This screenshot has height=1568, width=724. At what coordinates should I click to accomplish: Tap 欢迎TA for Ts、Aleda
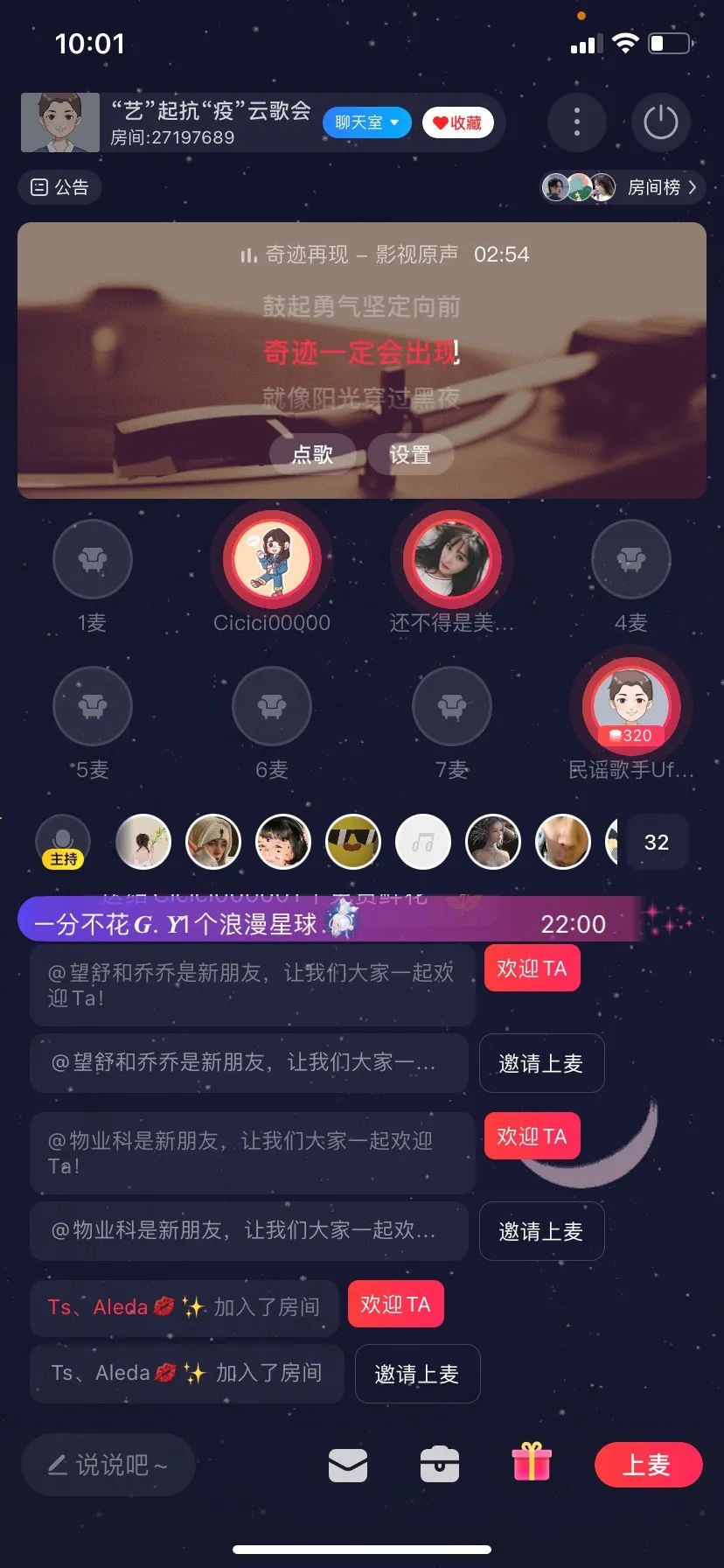pyautogui.click(x=395, y=1304)
